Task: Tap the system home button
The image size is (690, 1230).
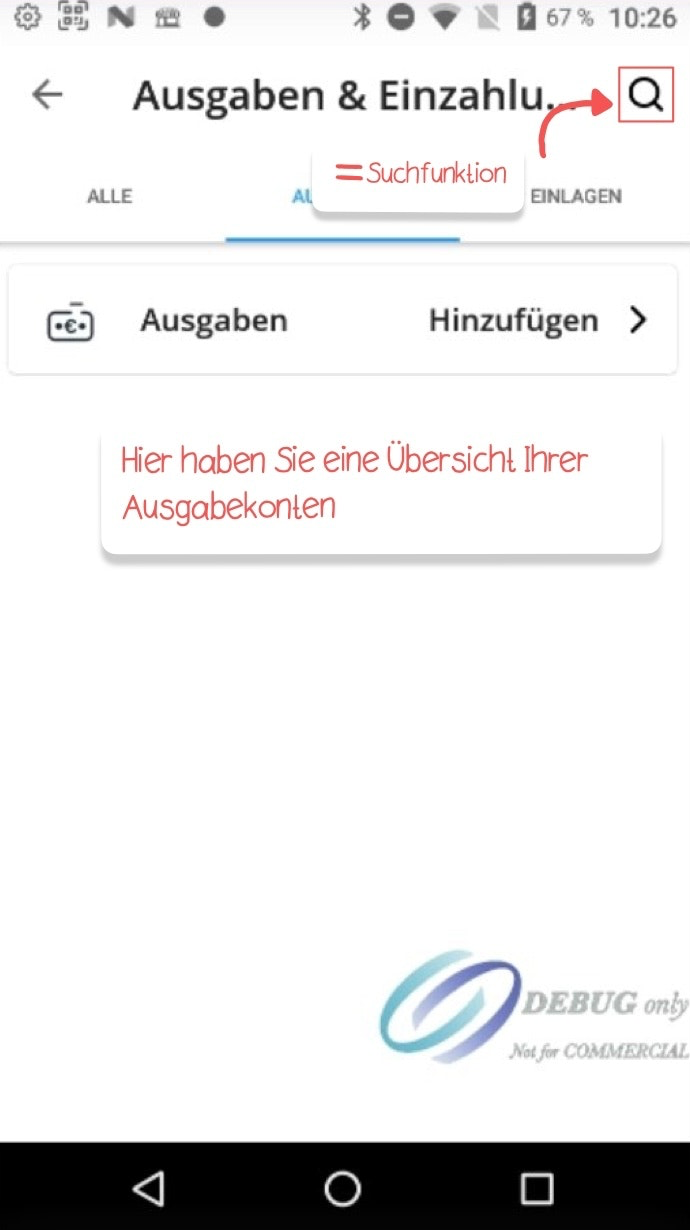Action: pos(343,1188)
